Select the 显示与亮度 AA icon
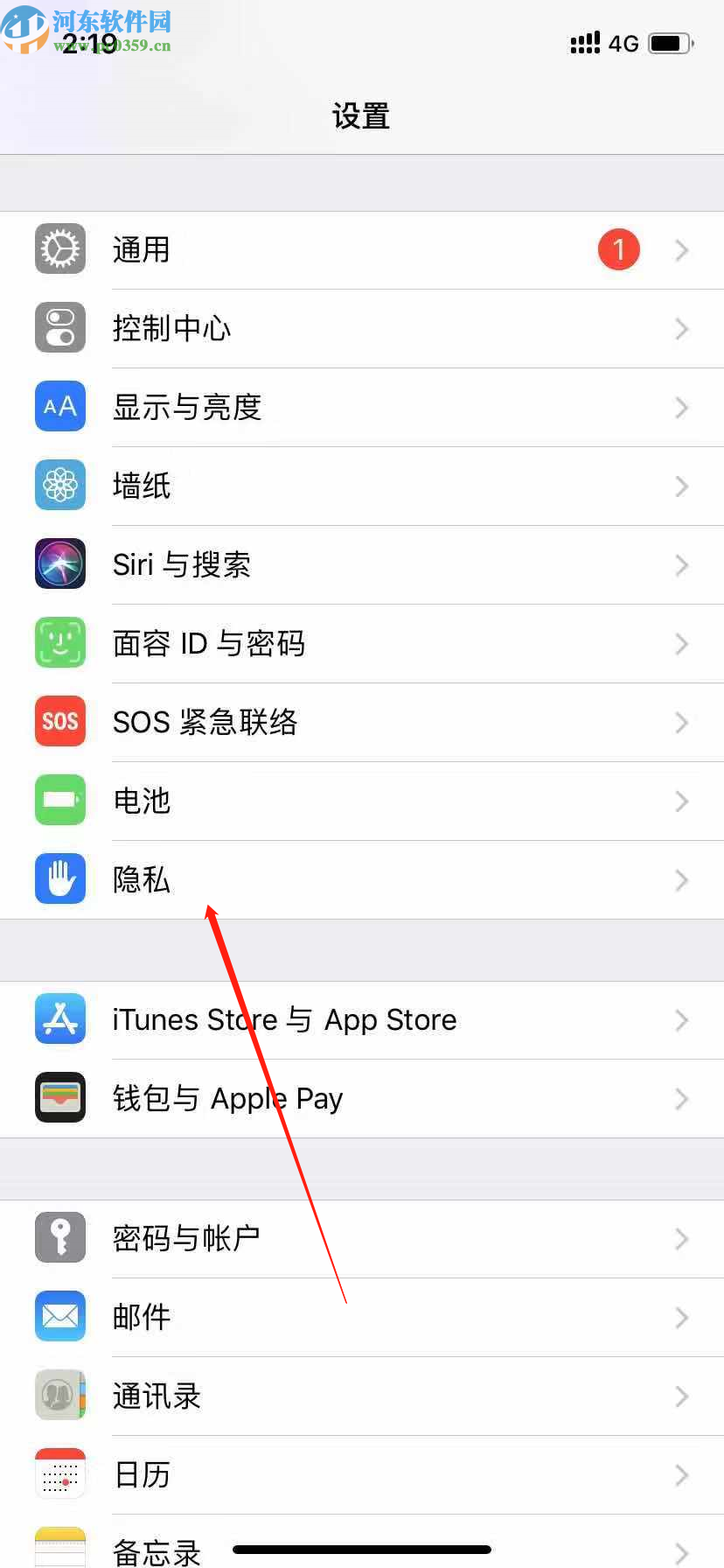This screenshot has height=1568, width=724. coord(59,406)
